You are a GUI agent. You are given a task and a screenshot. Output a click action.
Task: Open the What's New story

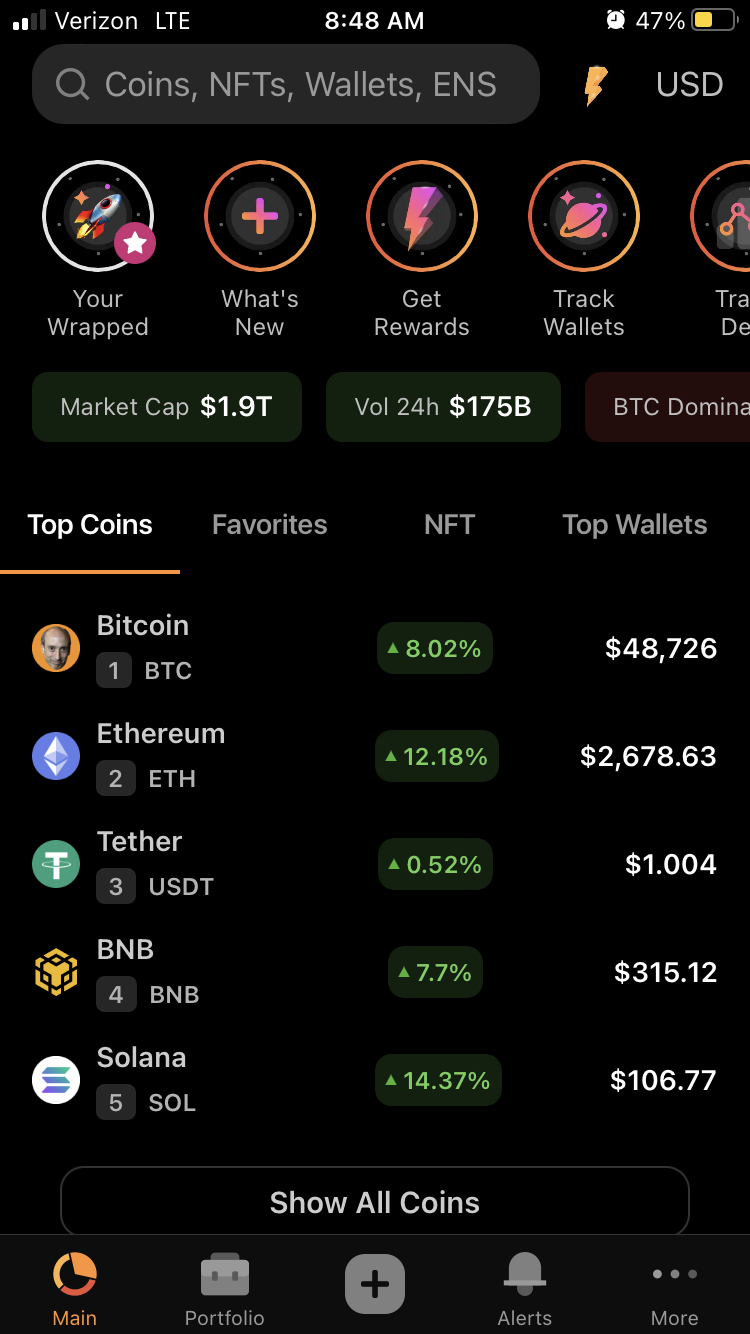pyautogui.click(x=260, y=217)
